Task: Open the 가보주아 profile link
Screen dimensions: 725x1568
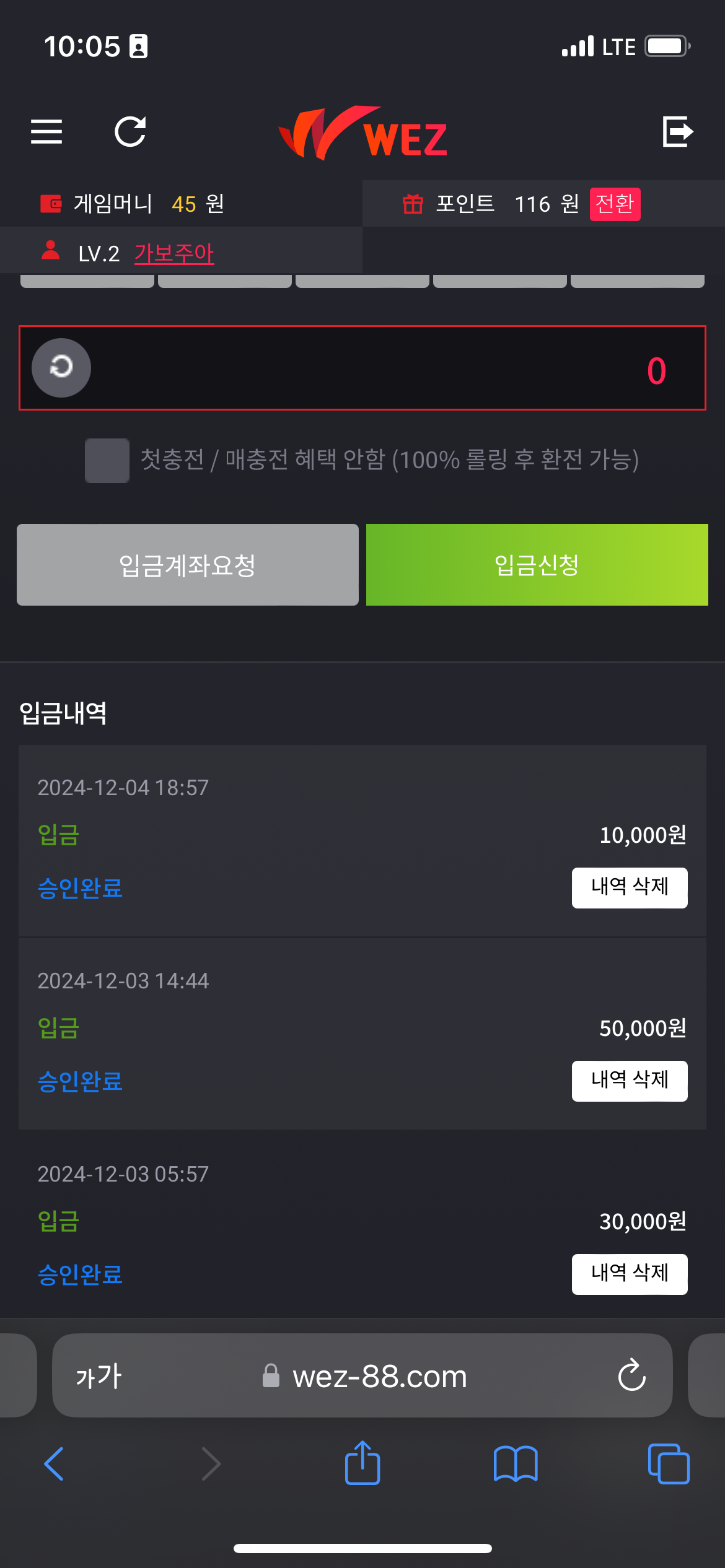Action: pos(174,253)
